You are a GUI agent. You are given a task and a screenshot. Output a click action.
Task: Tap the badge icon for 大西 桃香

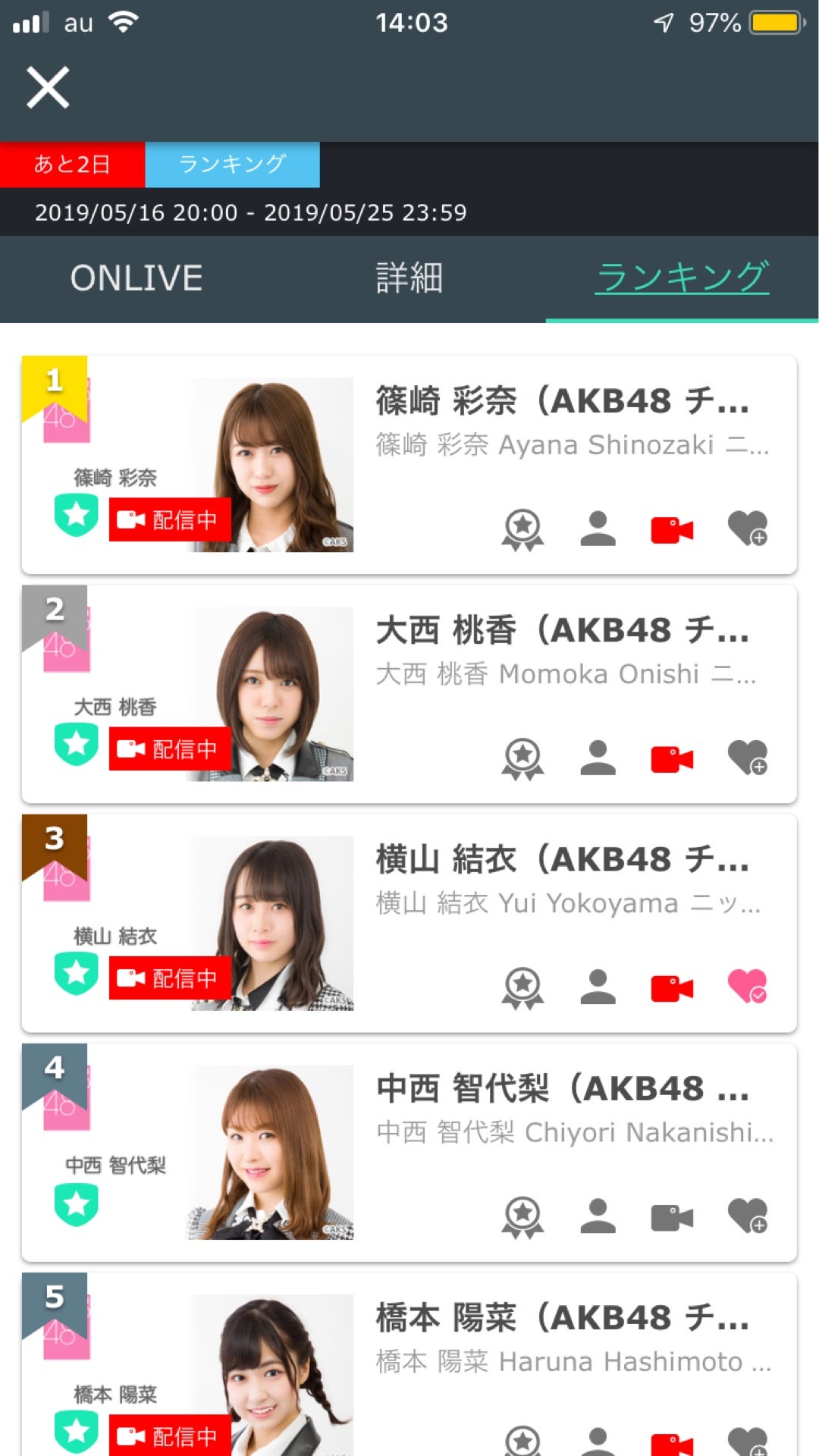tap(522, 759)
